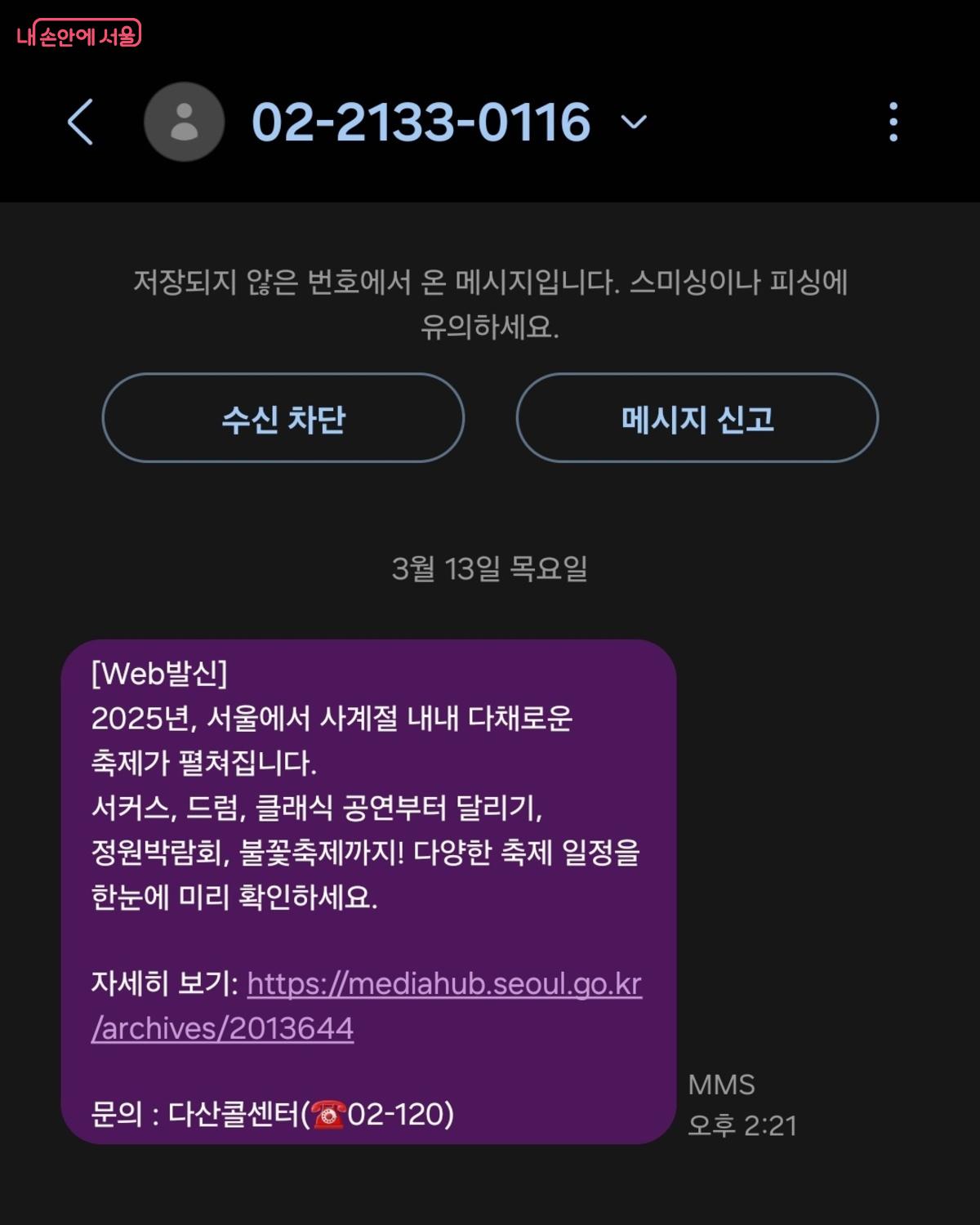Open the sender's contact avatar
This screenshot has width=980, height=1225.
184,122
